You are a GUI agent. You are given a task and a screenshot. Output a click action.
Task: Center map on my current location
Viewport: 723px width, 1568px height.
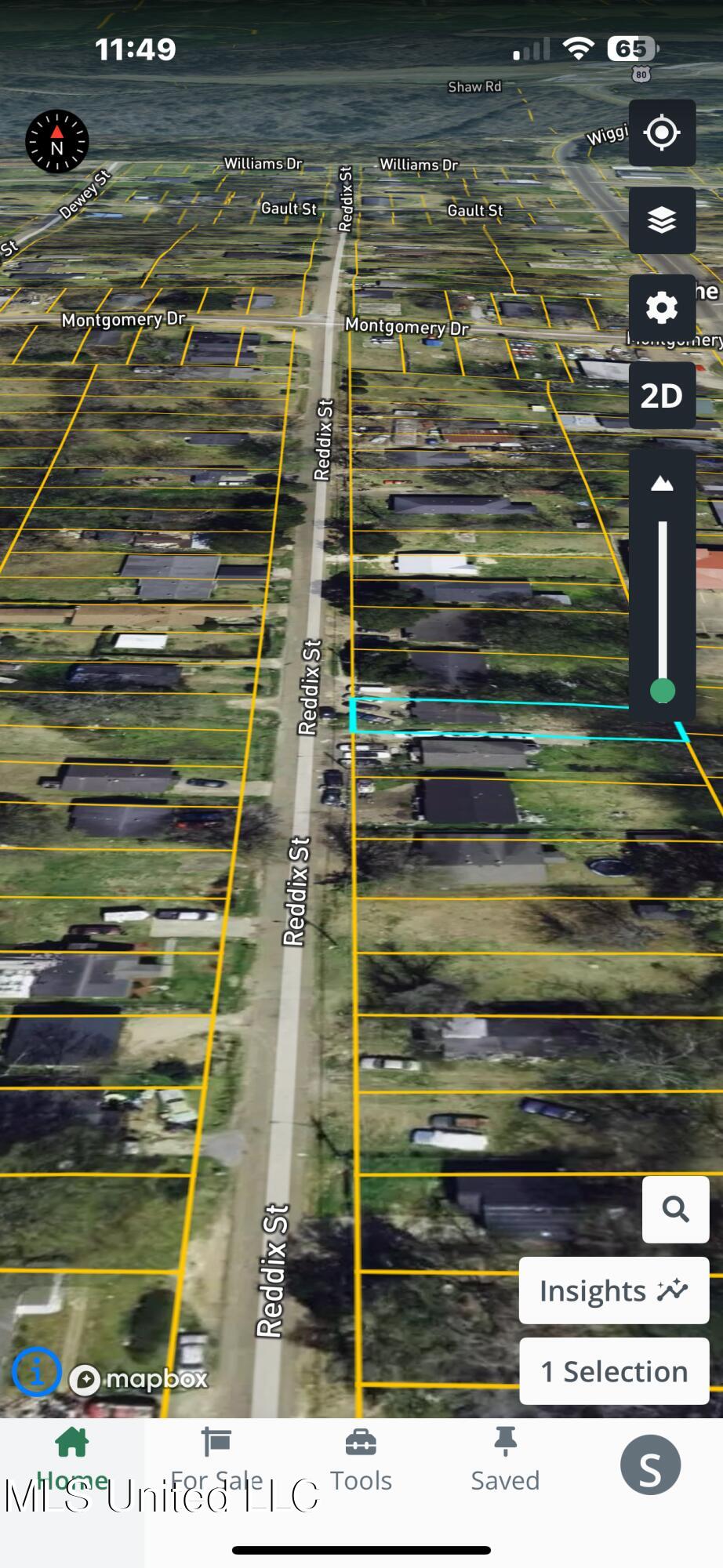[x=662, y=132]
